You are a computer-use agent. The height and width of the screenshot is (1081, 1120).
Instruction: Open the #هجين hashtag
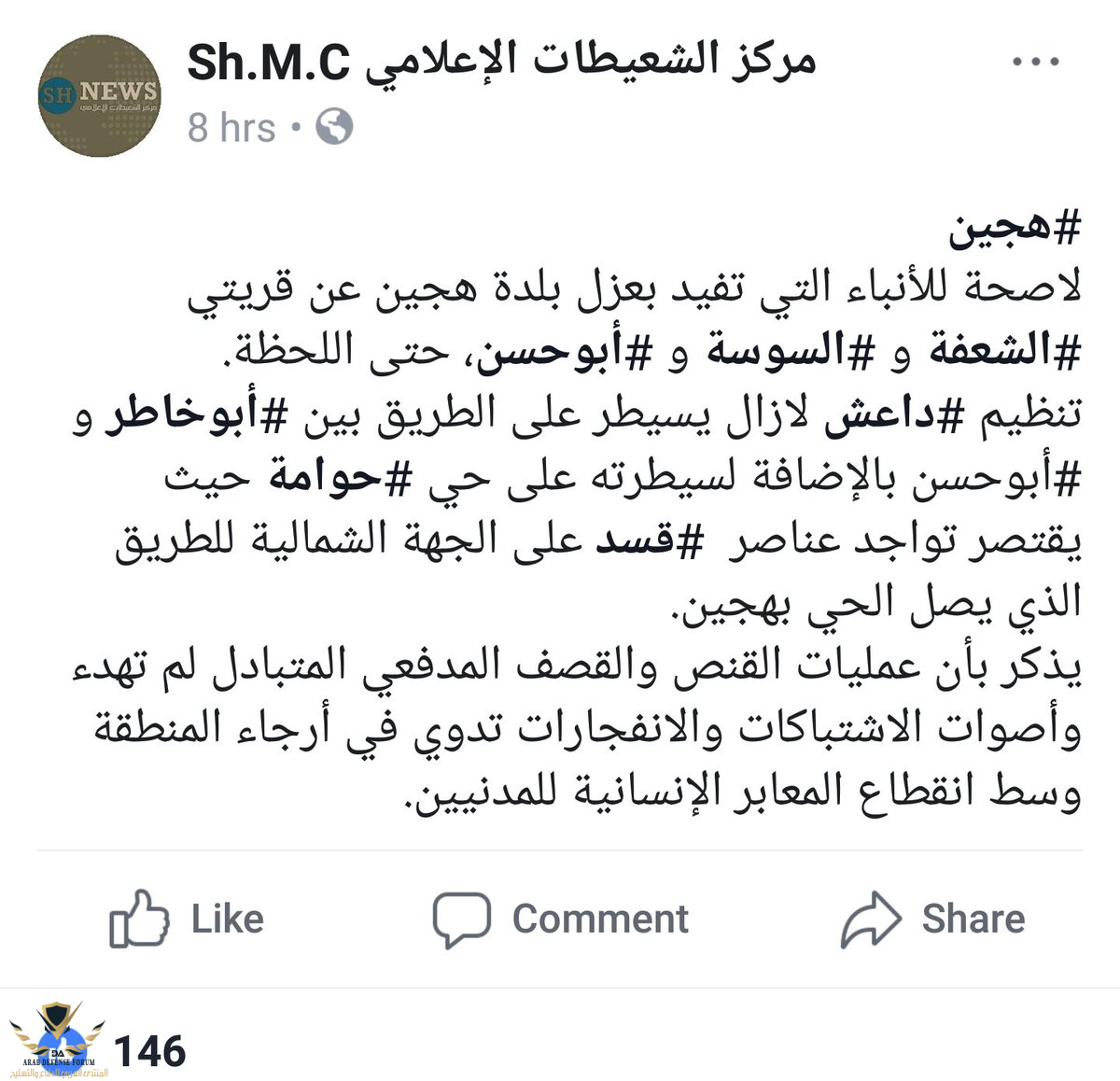[x=1015, y=229]
